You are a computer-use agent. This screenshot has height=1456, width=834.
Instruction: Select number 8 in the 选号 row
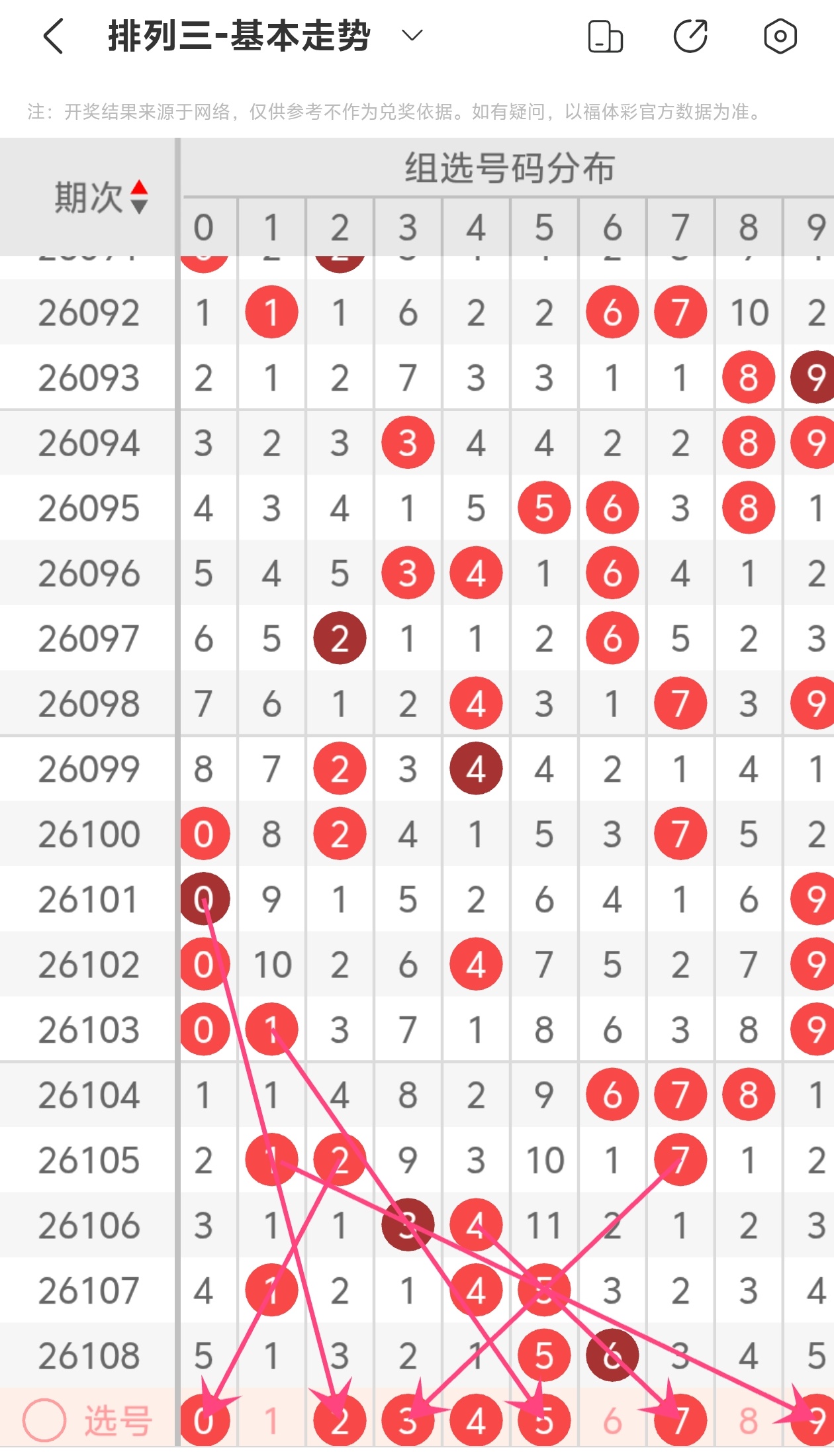[749, 1421]
